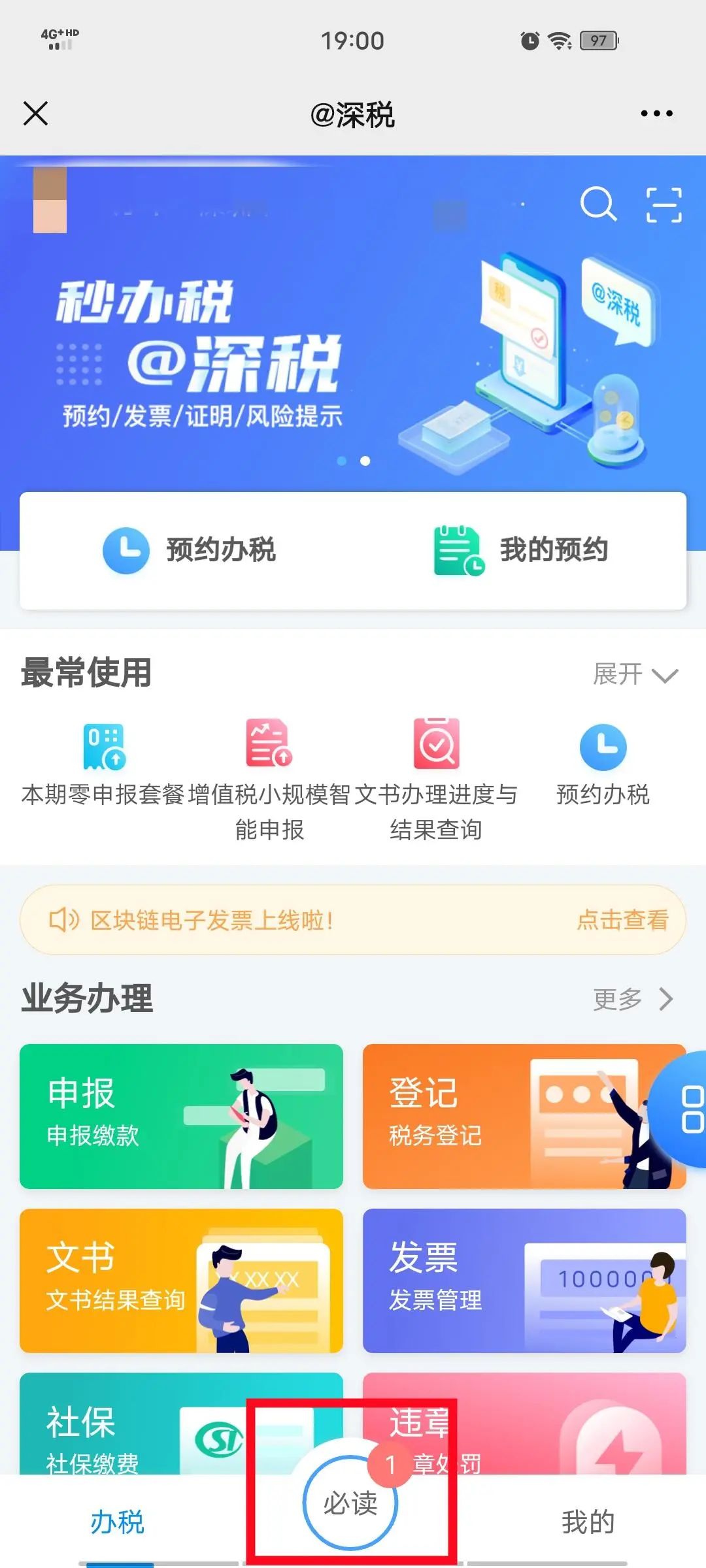Image resolution: width=706 pixels, height=1568 pixels.
Task: Close the @深税 mini program
Action: pyautogui.click(x=35, y=114)
